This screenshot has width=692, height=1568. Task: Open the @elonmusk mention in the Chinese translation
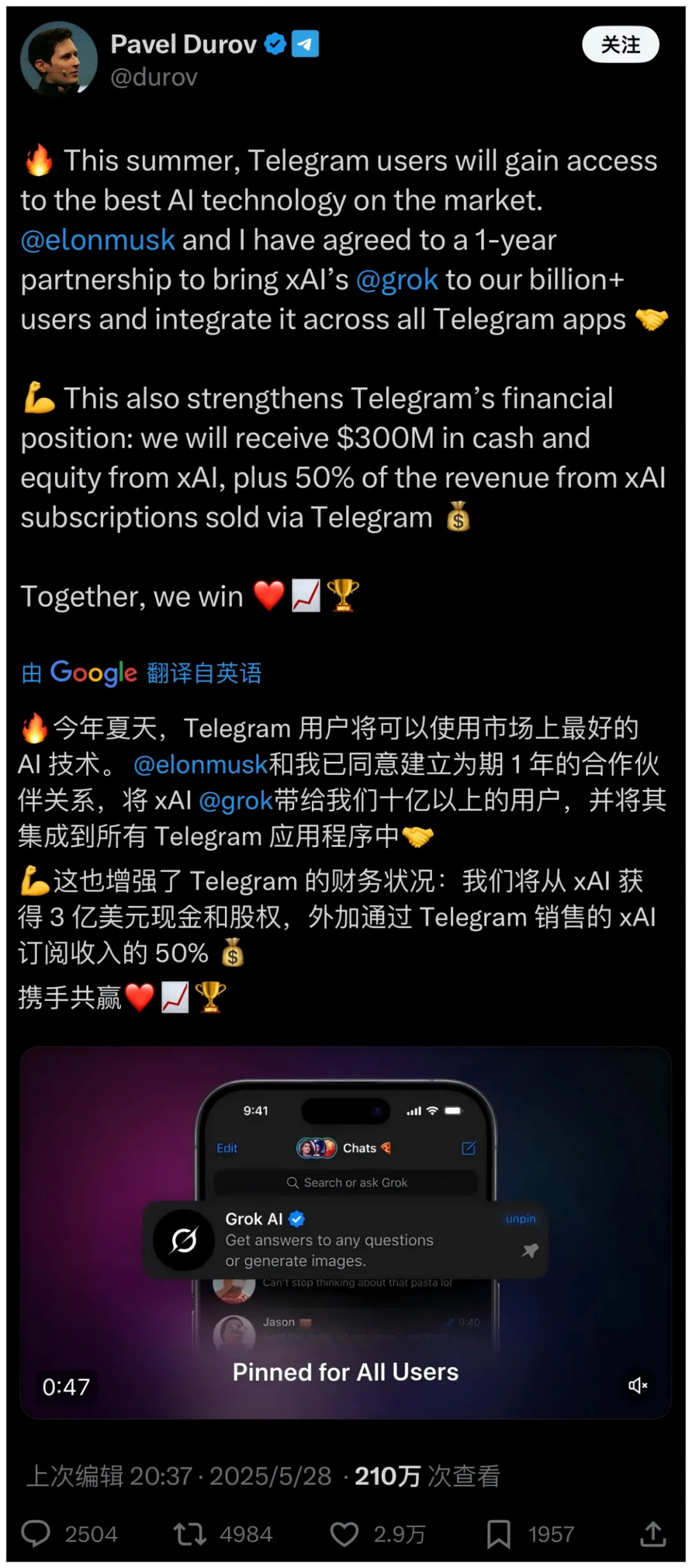click(201, 764)
